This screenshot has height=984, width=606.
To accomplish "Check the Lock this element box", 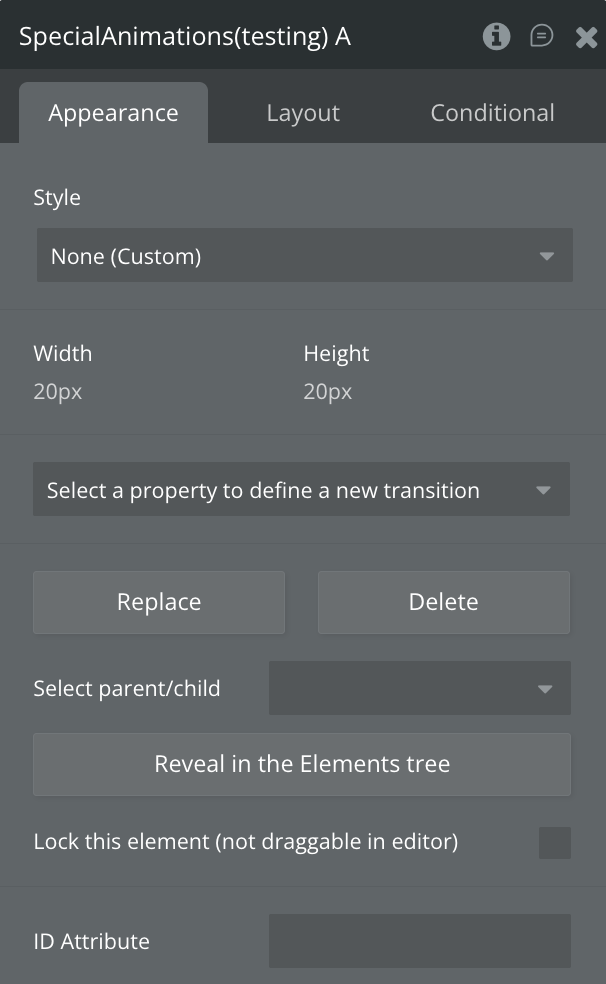I will pyautogui.click(x=555, y=842).
